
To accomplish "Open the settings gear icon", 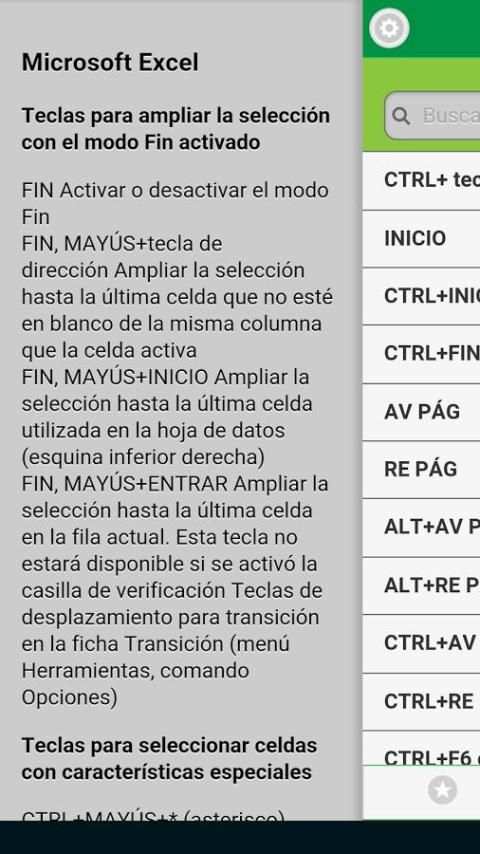I will pyautogui.click(x=389, y=28).
